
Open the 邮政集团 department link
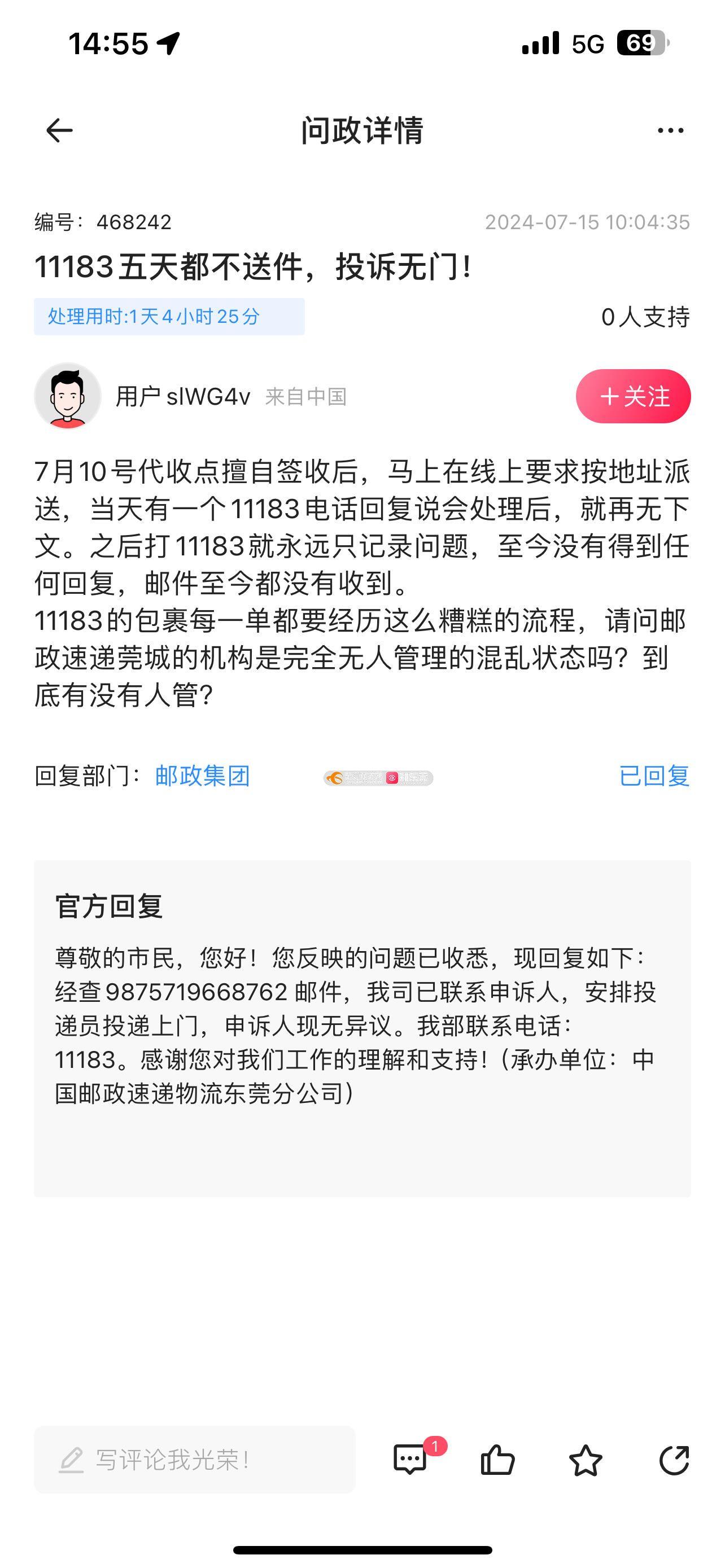pyautogui.click(x=202, y=776)
